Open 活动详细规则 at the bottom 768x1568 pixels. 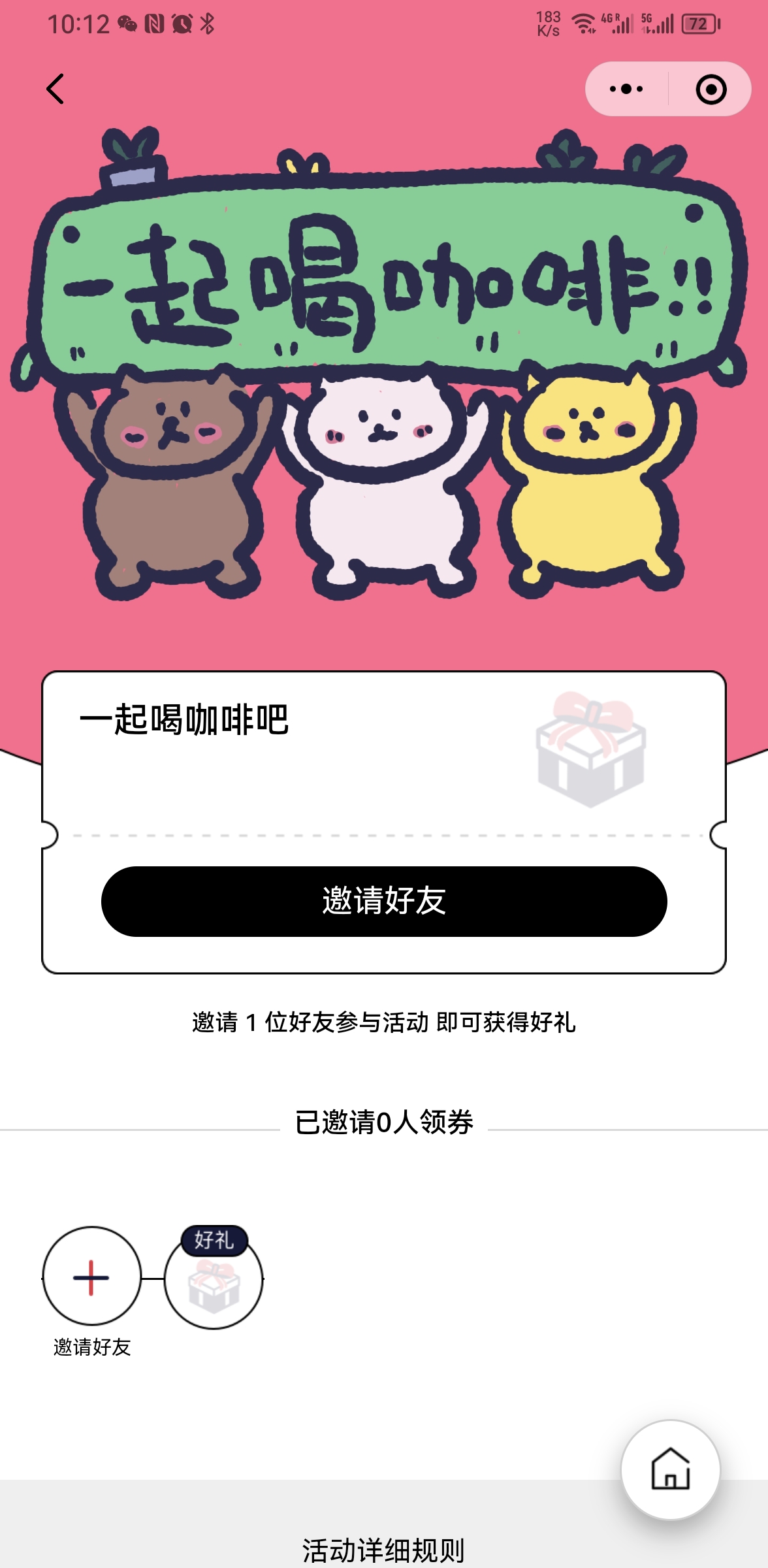point(384,1550)
